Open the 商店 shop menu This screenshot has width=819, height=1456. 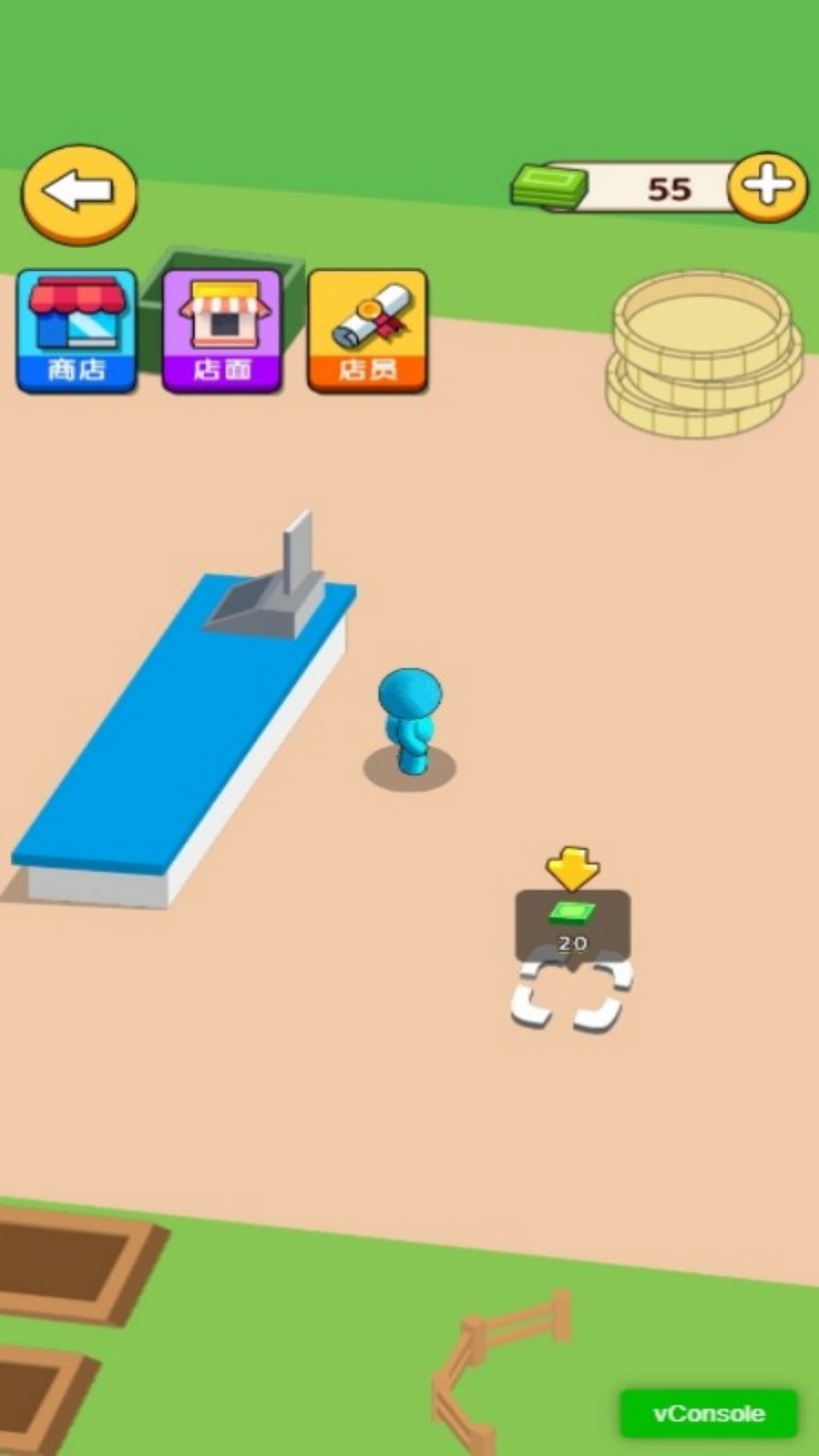(77, 331)
